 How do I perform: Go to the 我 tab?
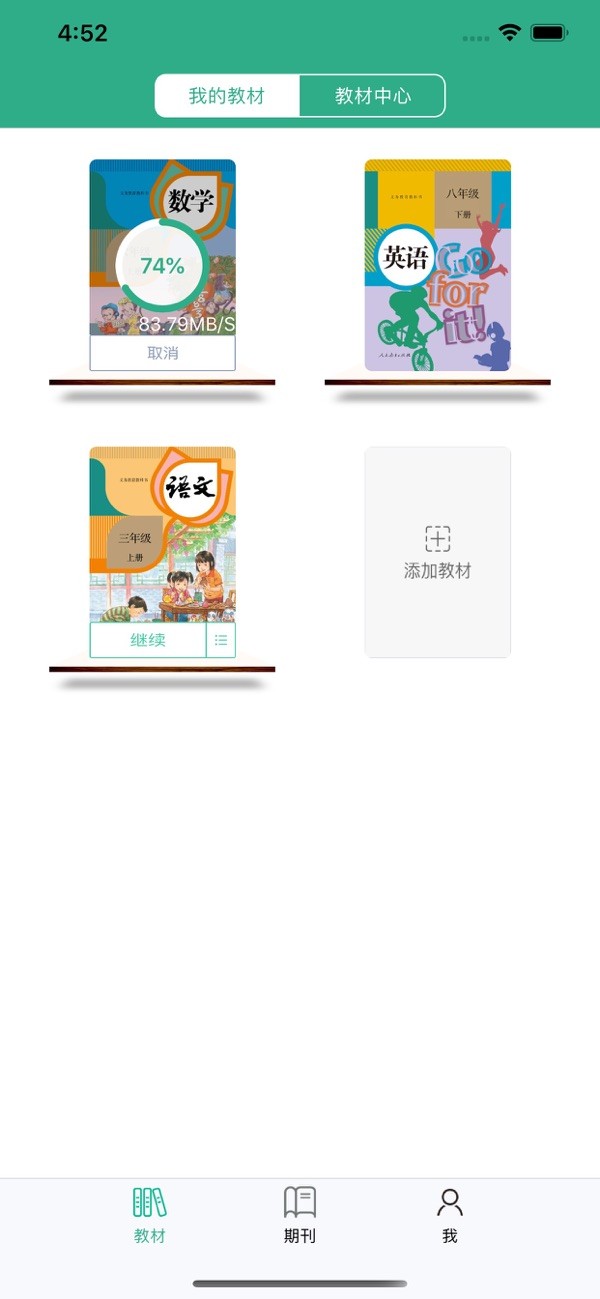[x=449, y=1214]
